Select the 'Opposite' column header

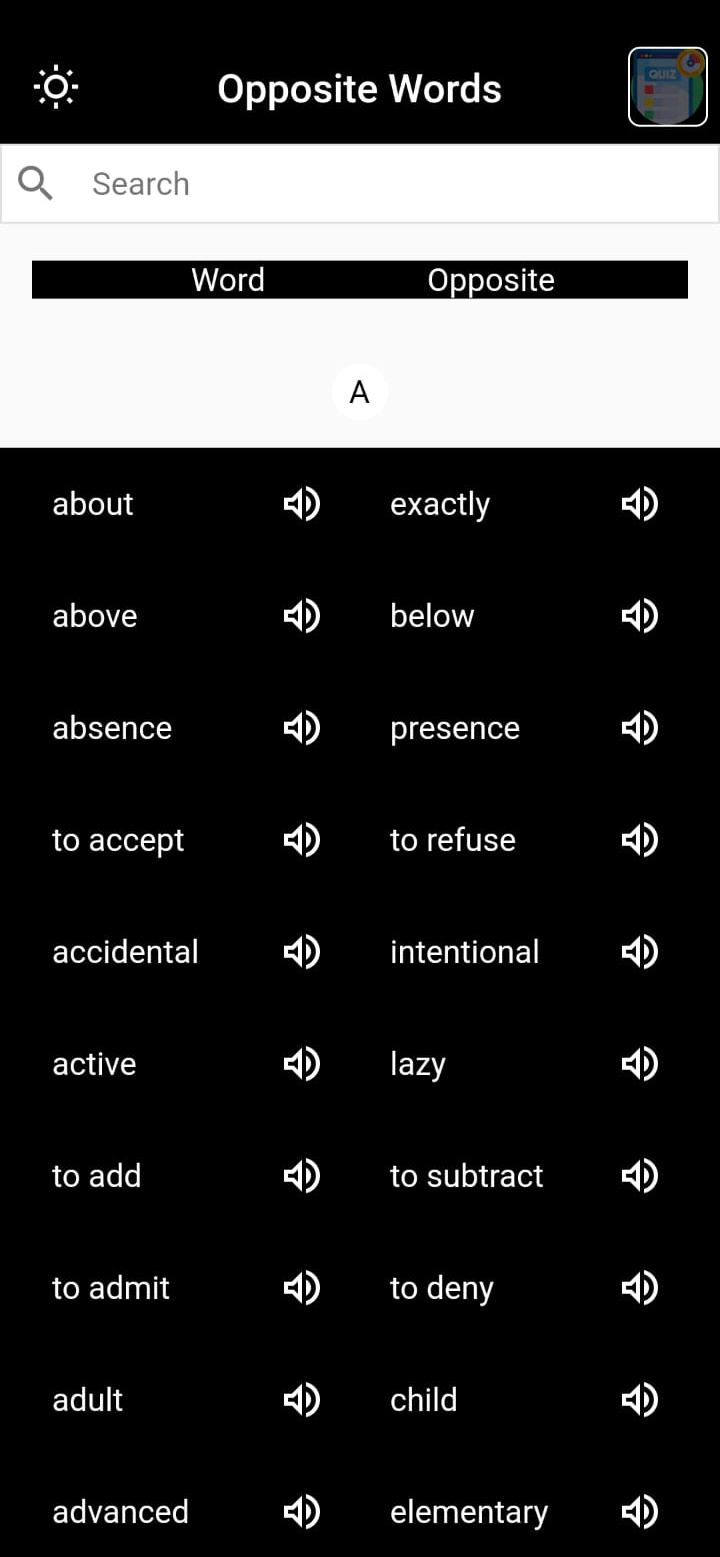490,280
